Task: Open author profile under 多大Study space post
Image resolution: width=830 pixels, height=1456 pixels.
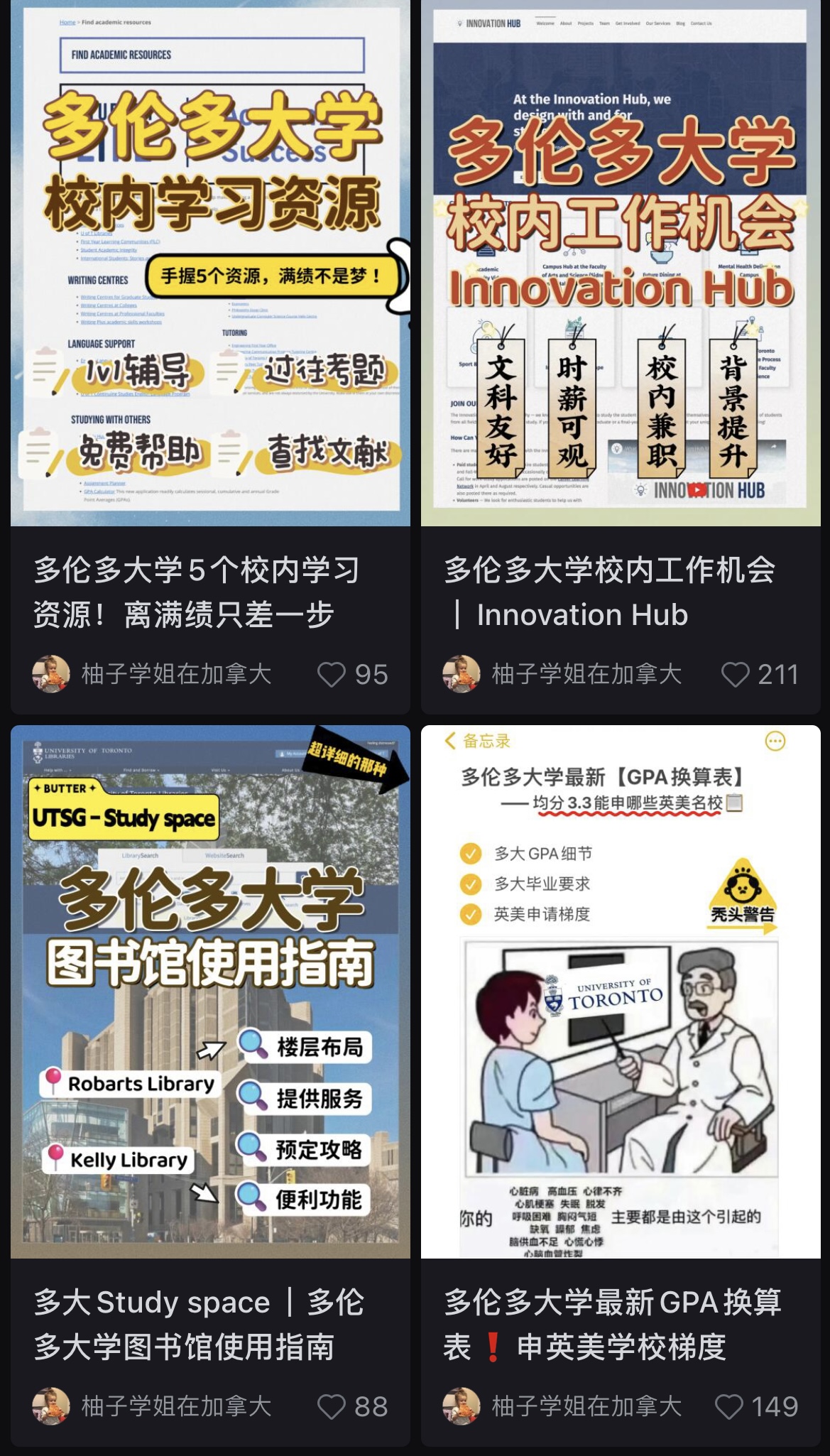Action: pos(51,1406)
